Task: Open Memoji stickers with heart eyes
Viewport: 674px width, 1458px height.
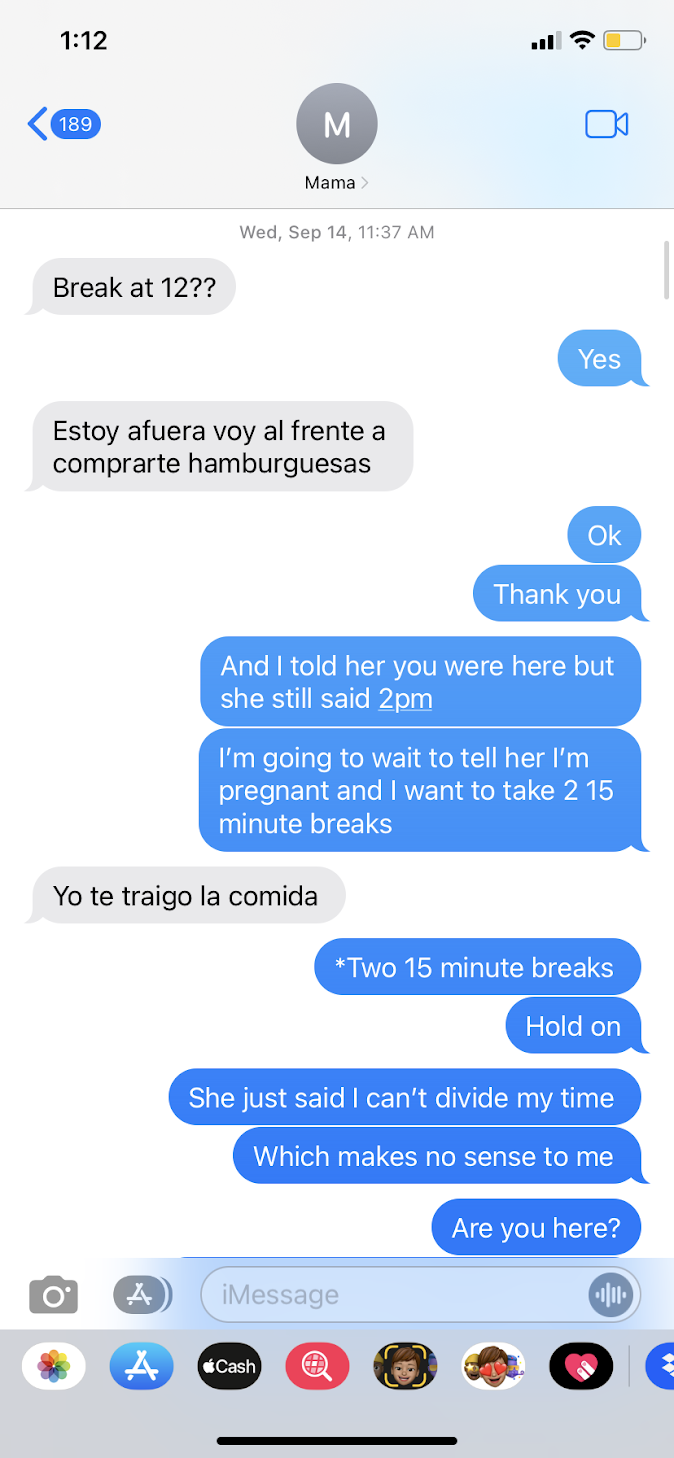Action: (493, 1366)
